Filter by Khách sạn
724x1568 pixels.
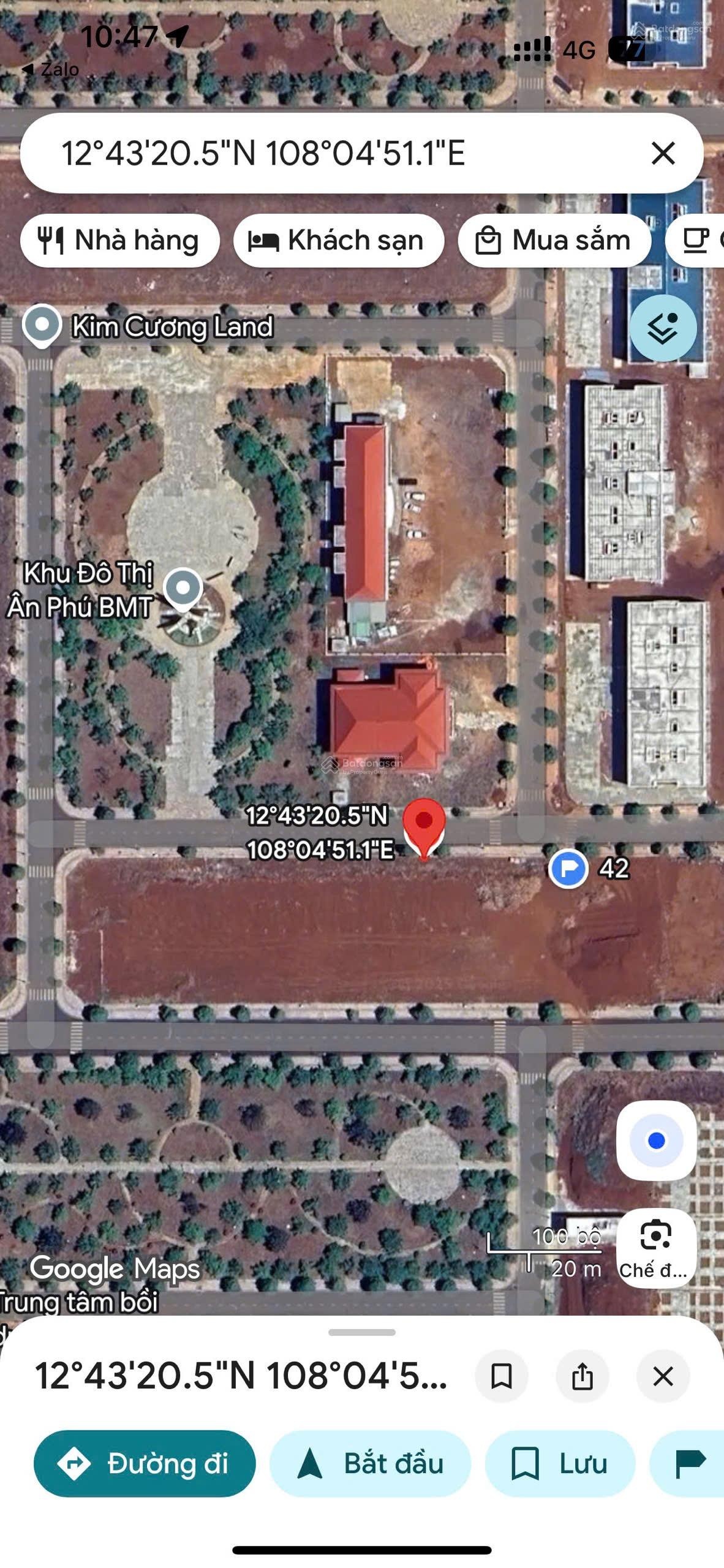(338, 240)
